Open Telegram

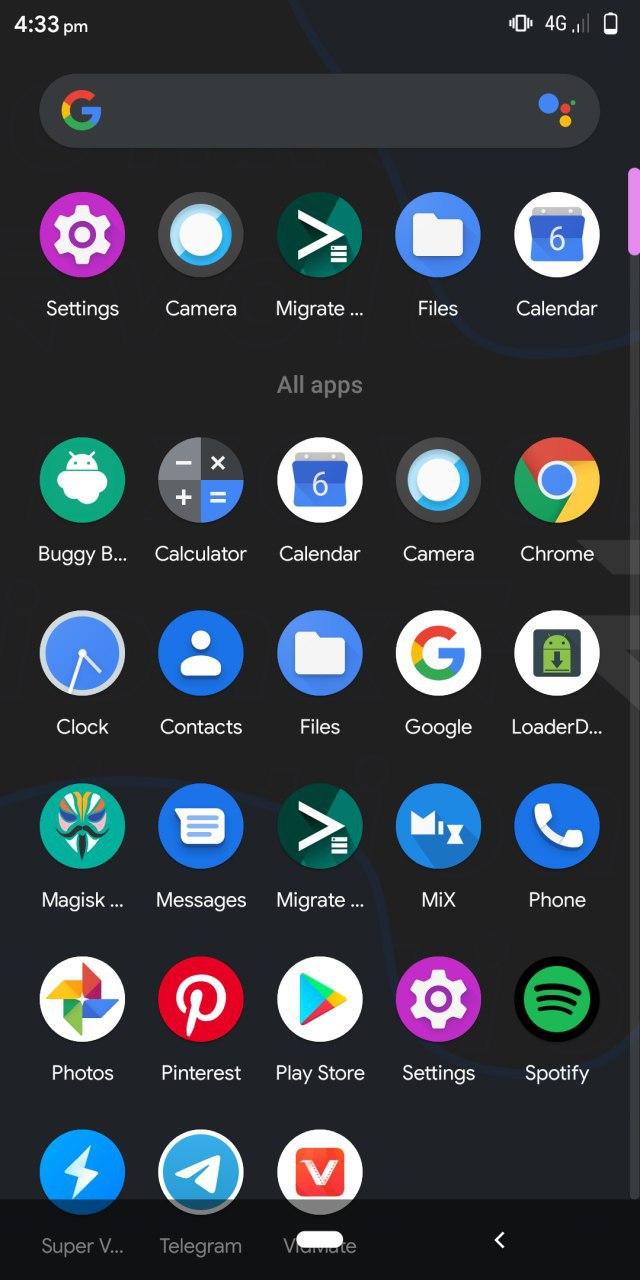point(201,1172)
